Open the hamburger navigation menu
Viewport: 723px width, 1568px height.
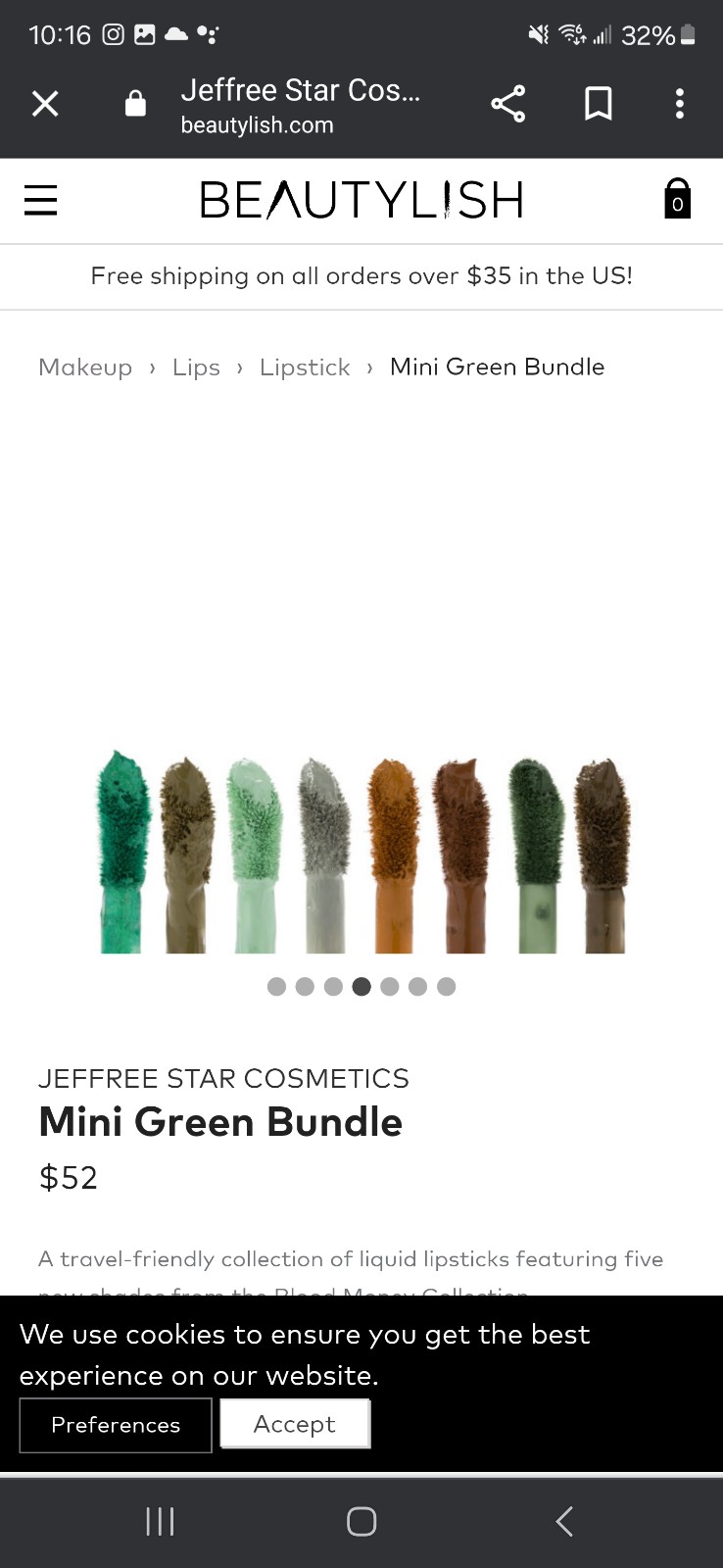(40, 201)
